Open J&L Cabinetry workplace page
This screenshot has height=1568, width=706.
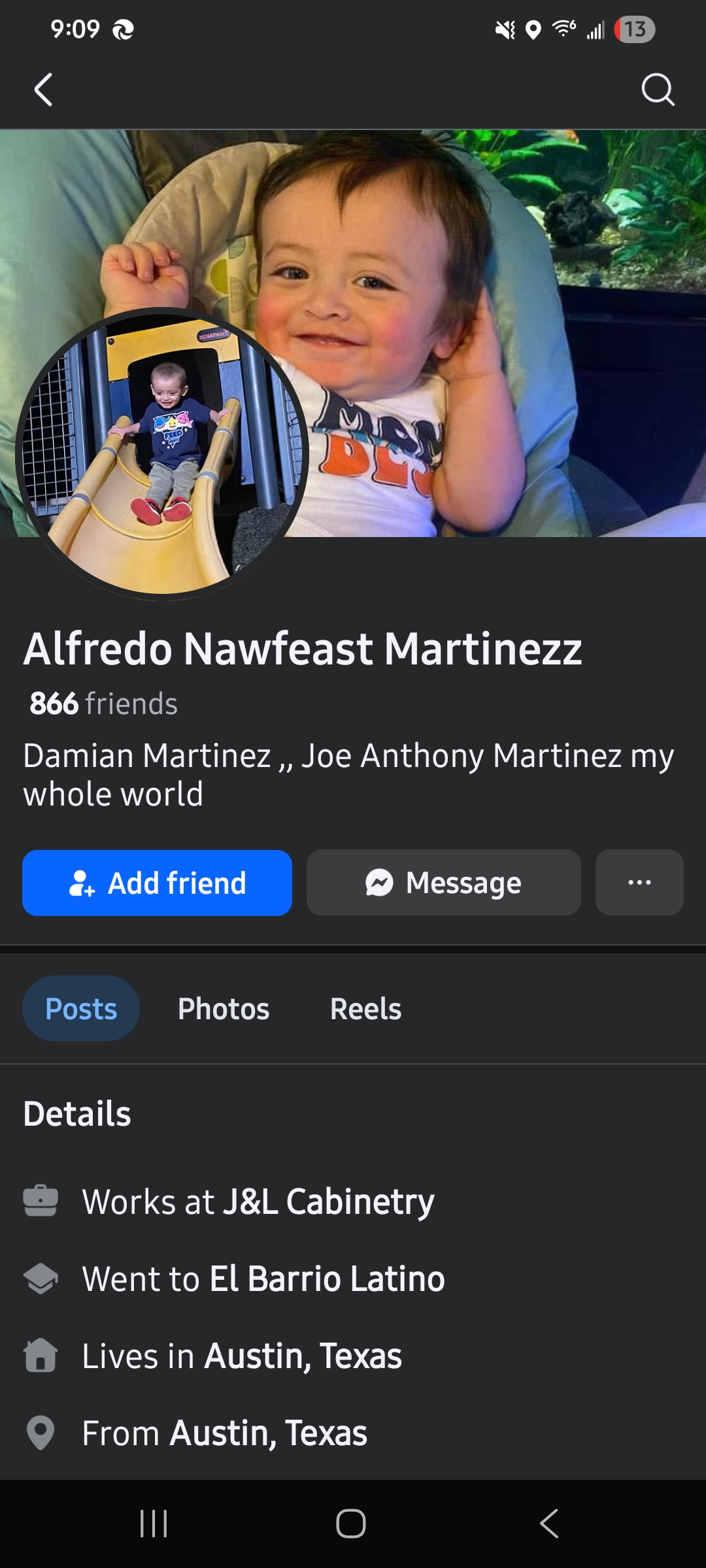point(328,1201)
